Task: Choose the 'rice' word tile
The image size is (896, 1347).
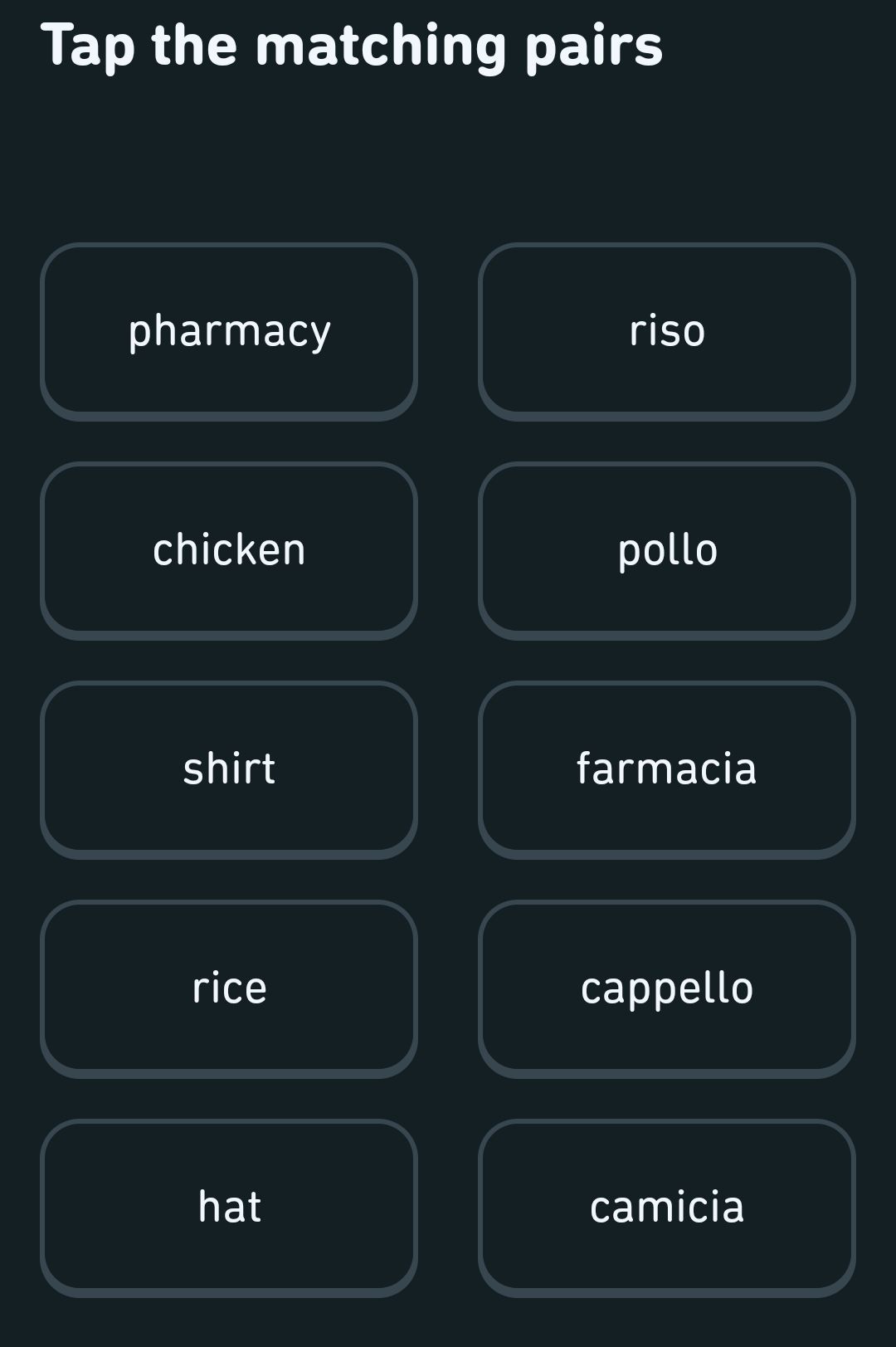Action: [x=229, y=988]
